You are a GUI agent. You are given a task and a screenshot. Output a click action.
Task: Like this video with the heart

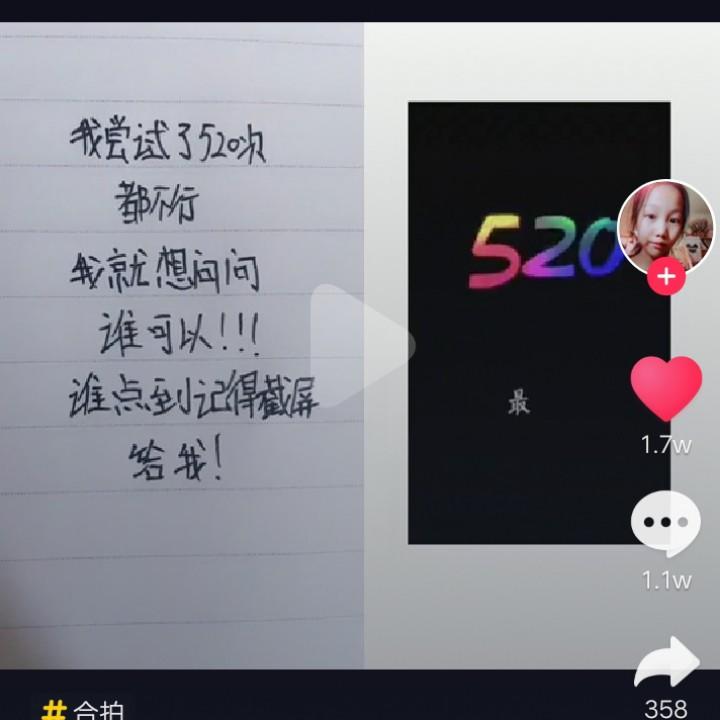point(666,388)
